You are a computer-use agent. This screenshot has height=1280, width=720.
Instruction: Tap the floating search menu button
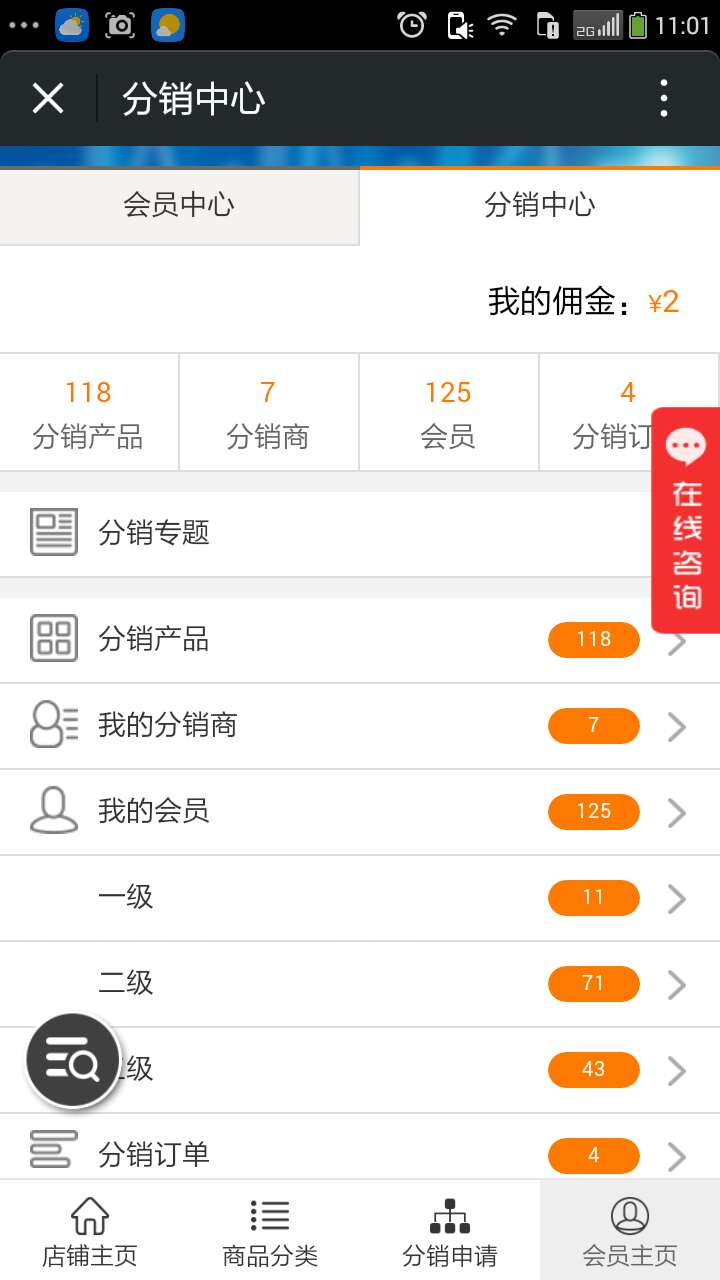[73, 1060]
